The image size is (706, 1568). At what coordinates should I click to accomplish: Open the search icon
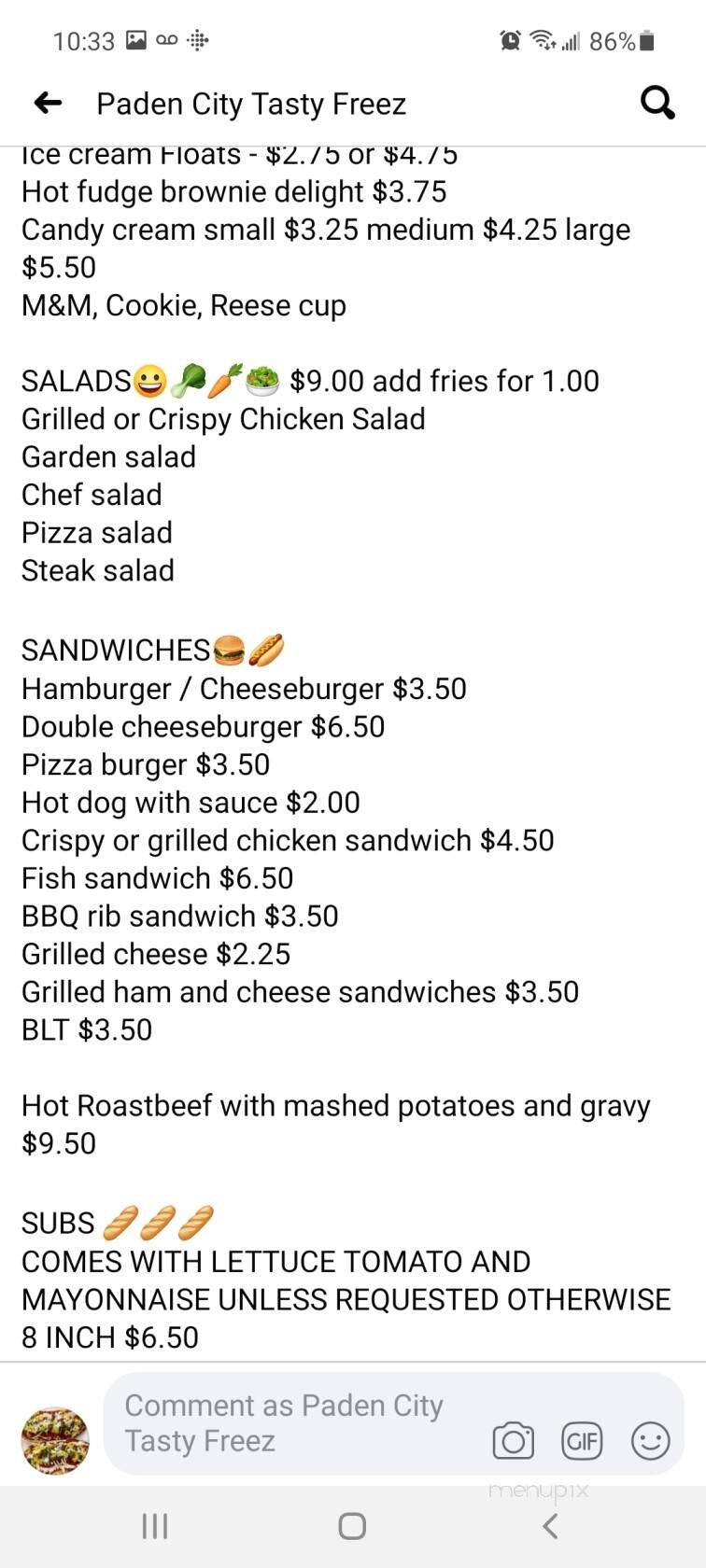click(x=657, y=103)
